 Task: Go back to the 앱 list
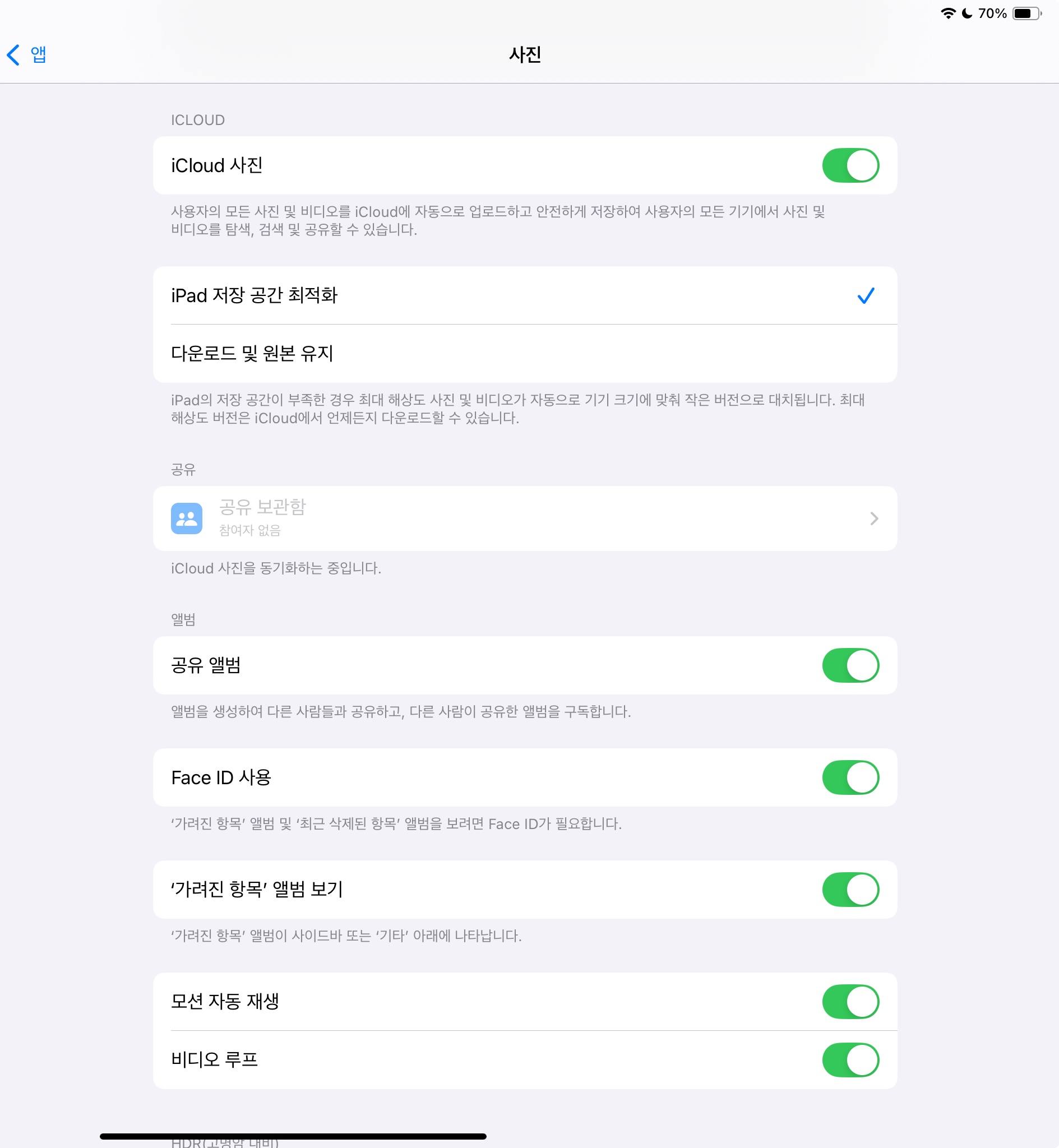[27, 55]
